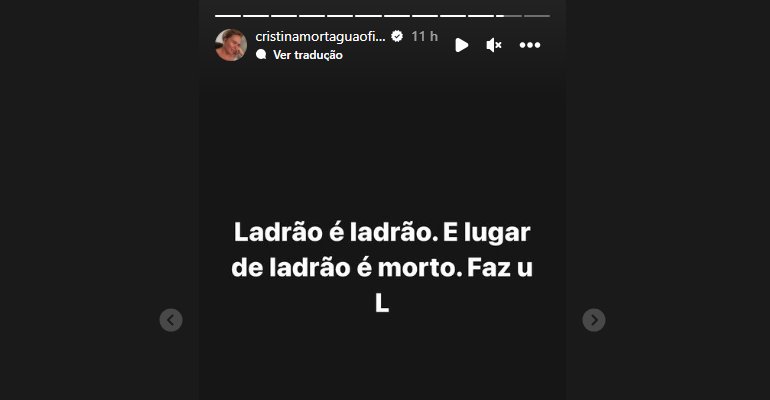Tap the cristinamortaguaofi username

(320, 36)
